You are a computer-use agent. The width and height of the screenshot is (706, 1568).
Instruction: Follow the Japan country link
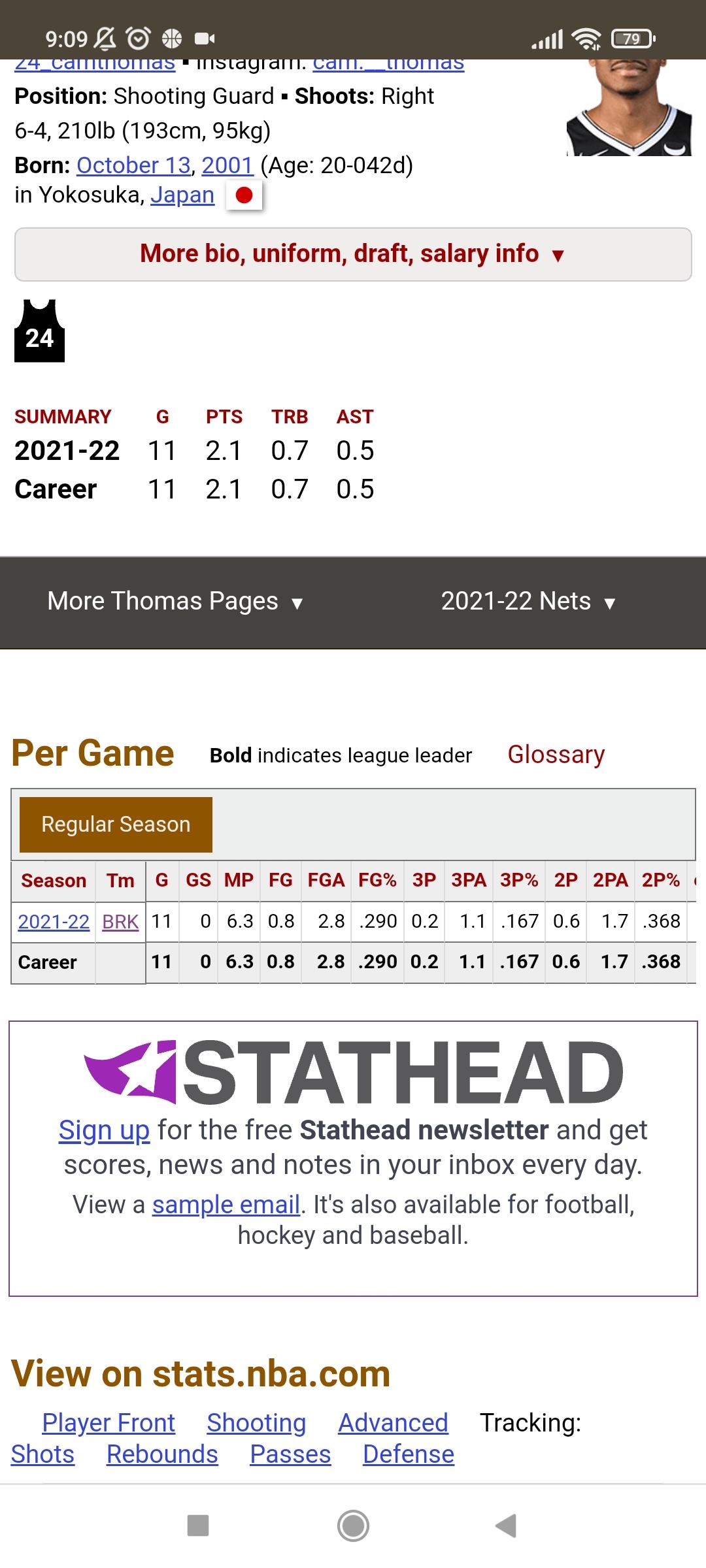tap(182, 195)
